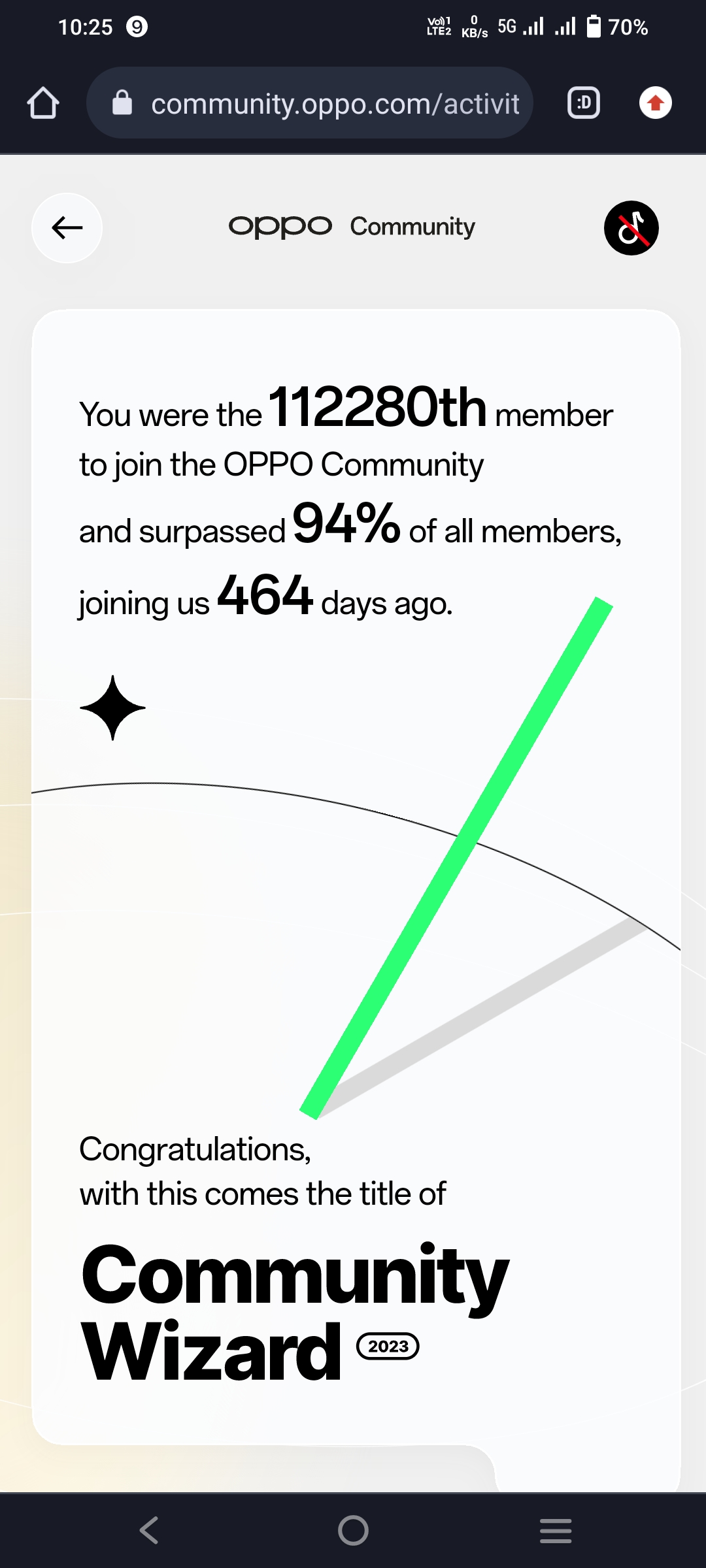Image resolution: width=706 pixels, height=1568 pixels.
Task: Click the ":D" tab switcher icon
Action: click(584, 103)
